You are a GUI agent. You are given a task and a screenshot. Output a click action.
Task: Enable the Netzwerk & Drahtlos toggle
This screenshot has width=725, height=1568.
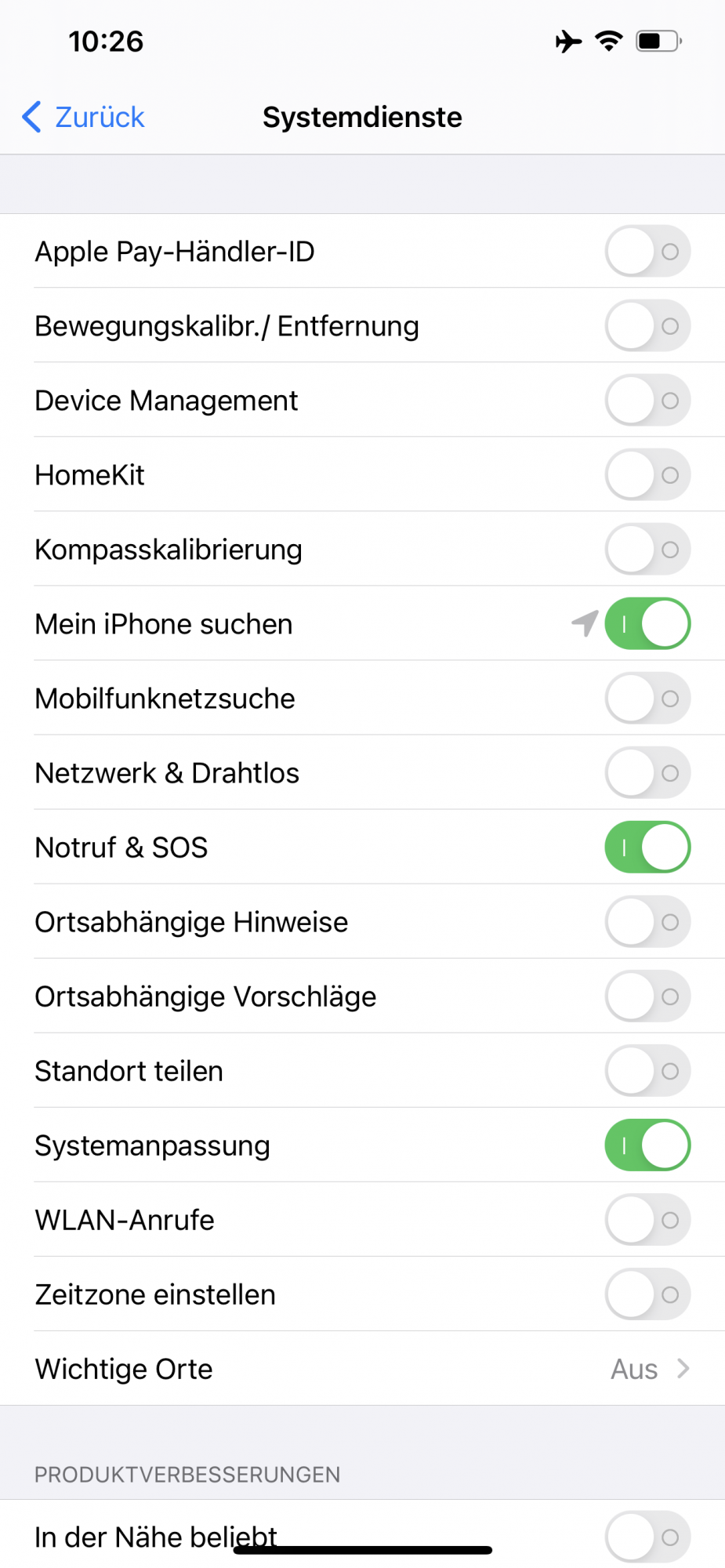click(x=647, y=773)
